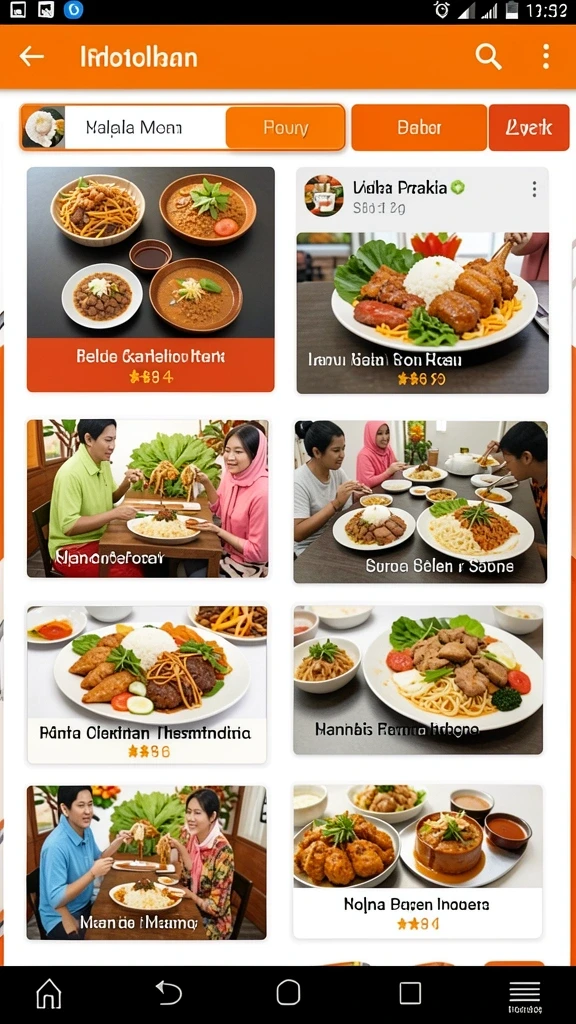Open the Mande Maama photo tile

(146, 862)
